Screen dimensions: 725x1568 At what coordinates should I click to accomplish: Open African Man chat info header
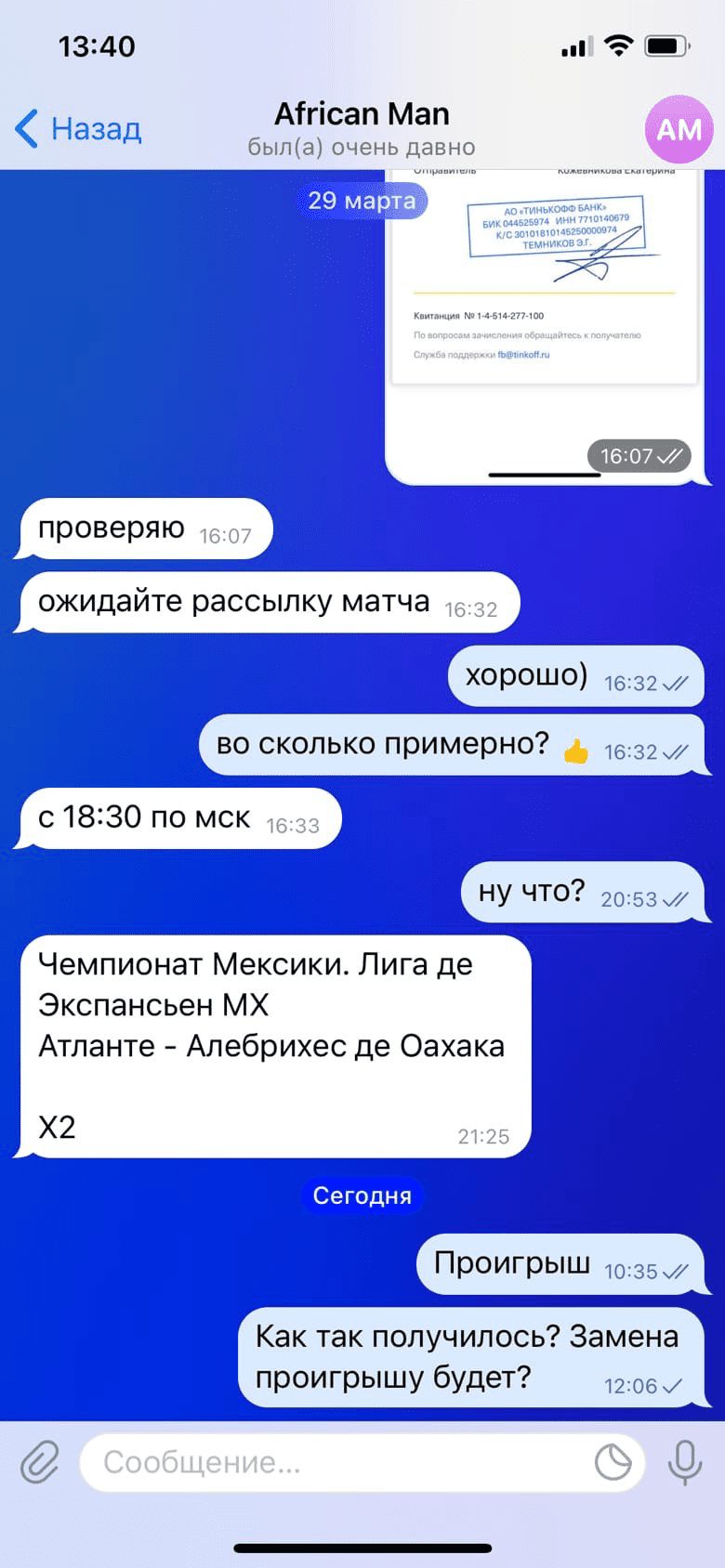(x=362, y=128)
